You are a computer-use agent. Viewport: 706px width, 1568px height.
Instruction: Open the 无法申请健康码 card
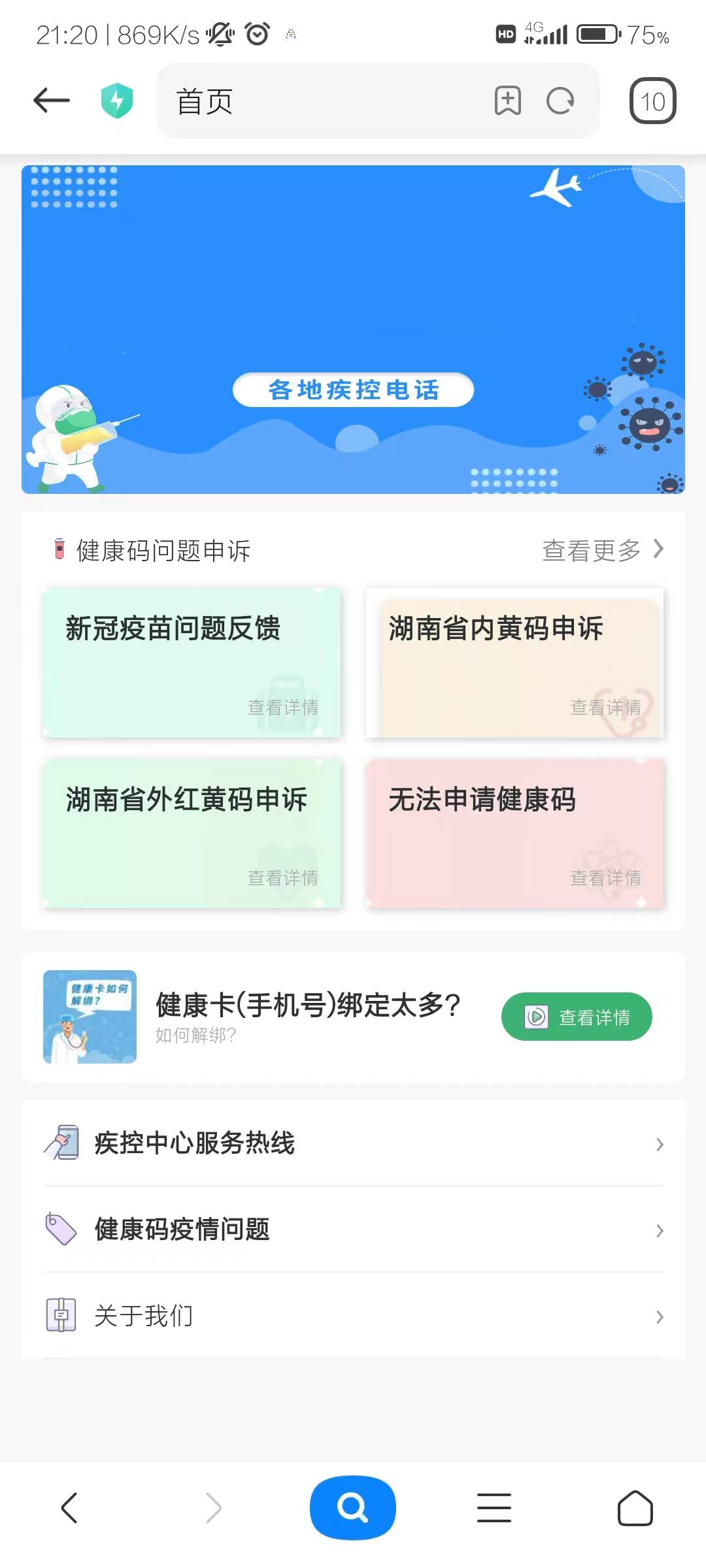click(x=514, y=833)
